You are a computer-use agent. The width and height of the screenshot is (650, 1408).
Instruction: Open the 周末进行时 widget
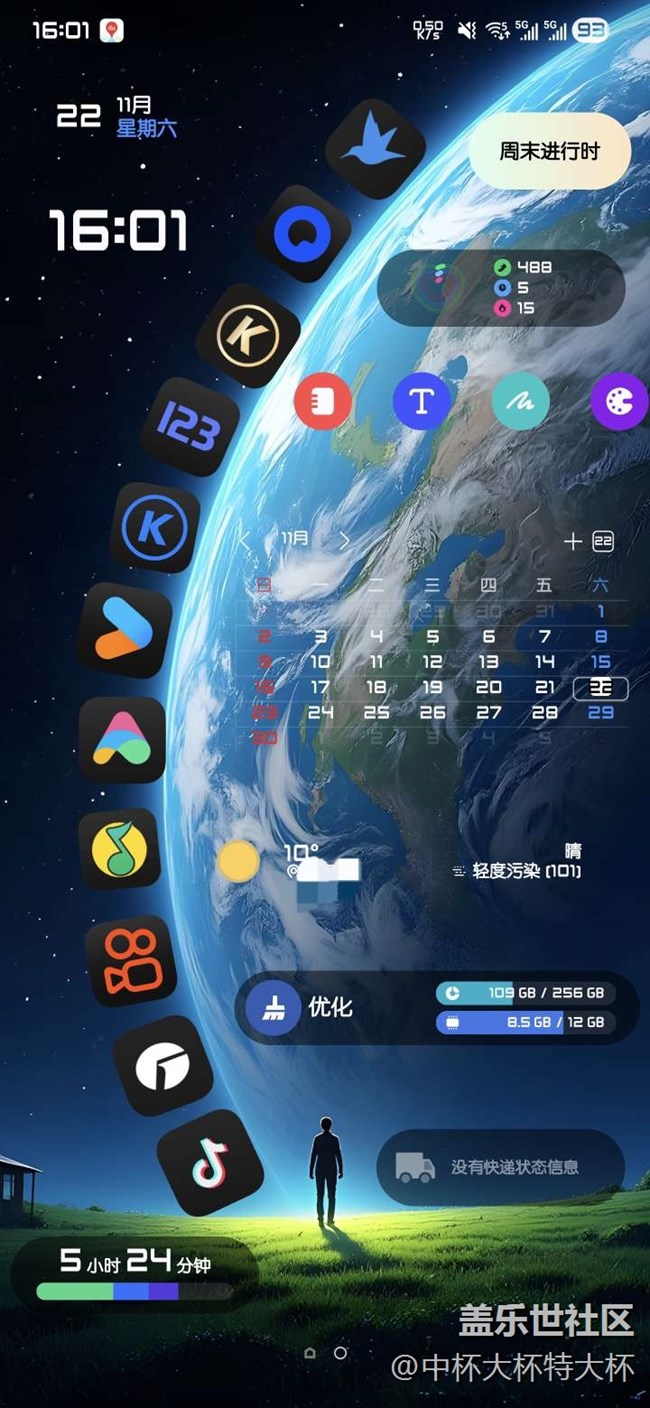point(549,151)
